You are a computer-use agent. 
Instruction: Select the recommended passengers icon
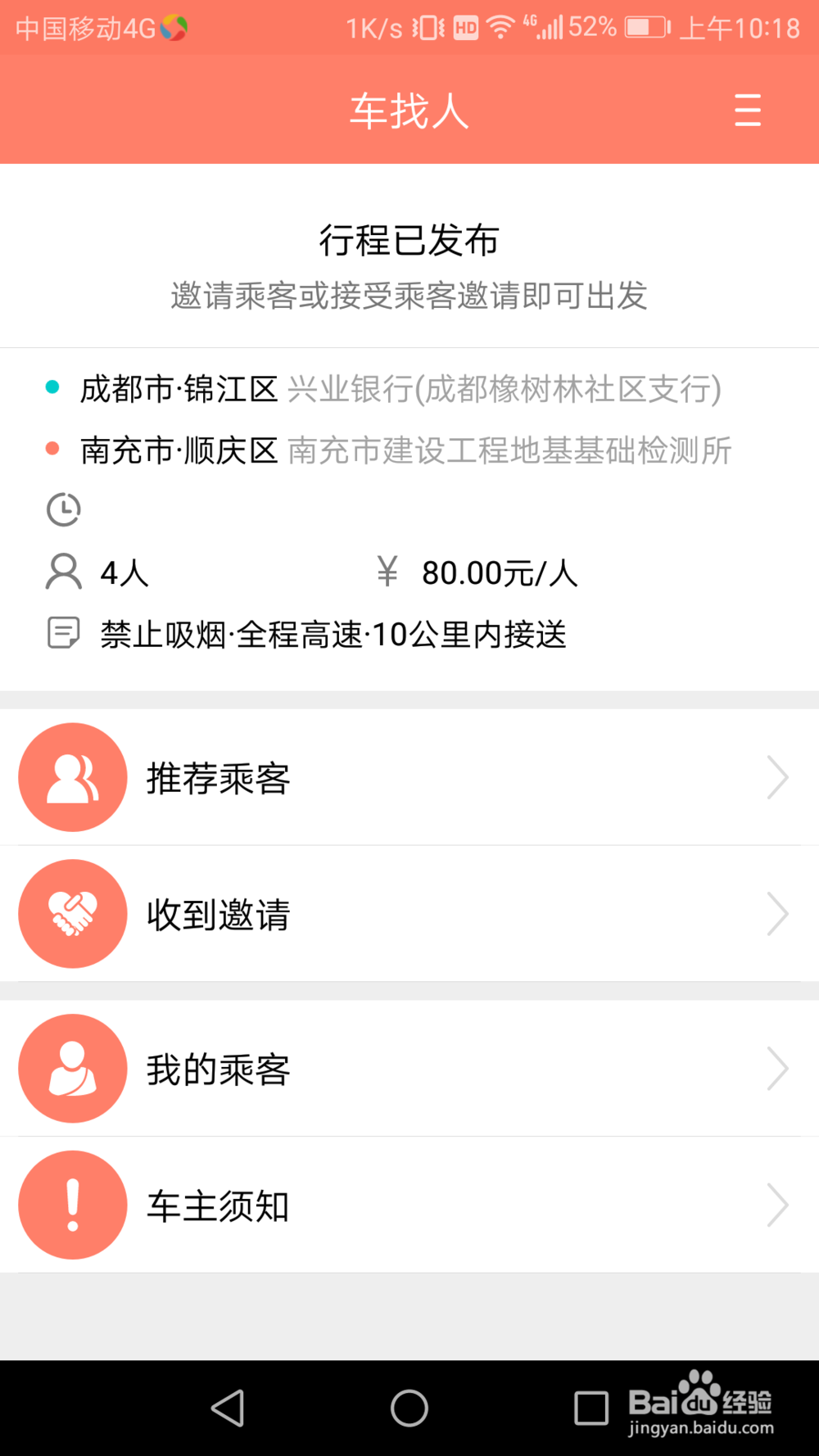tap(72, 777)
